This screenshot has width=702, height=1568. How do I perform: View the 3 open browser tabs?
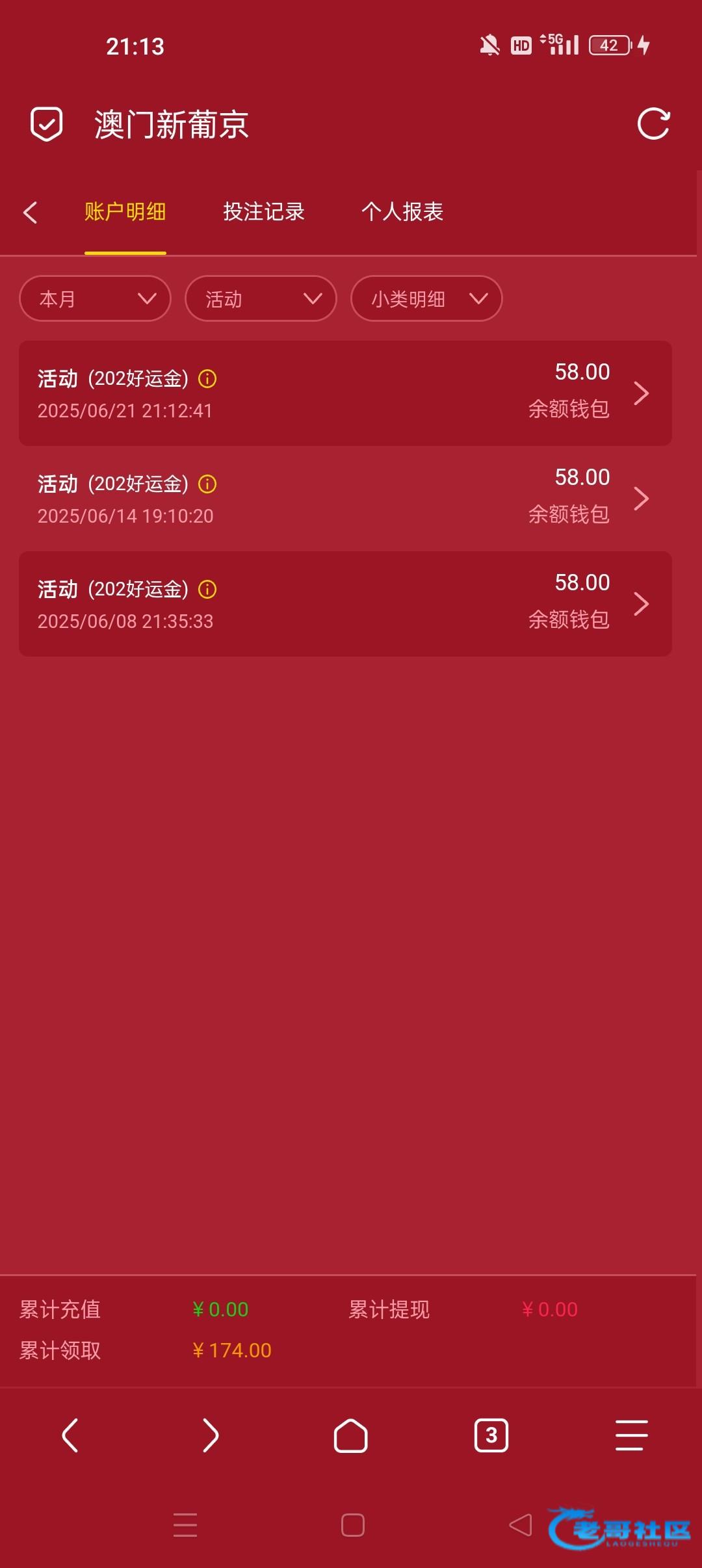(491, 1435)
